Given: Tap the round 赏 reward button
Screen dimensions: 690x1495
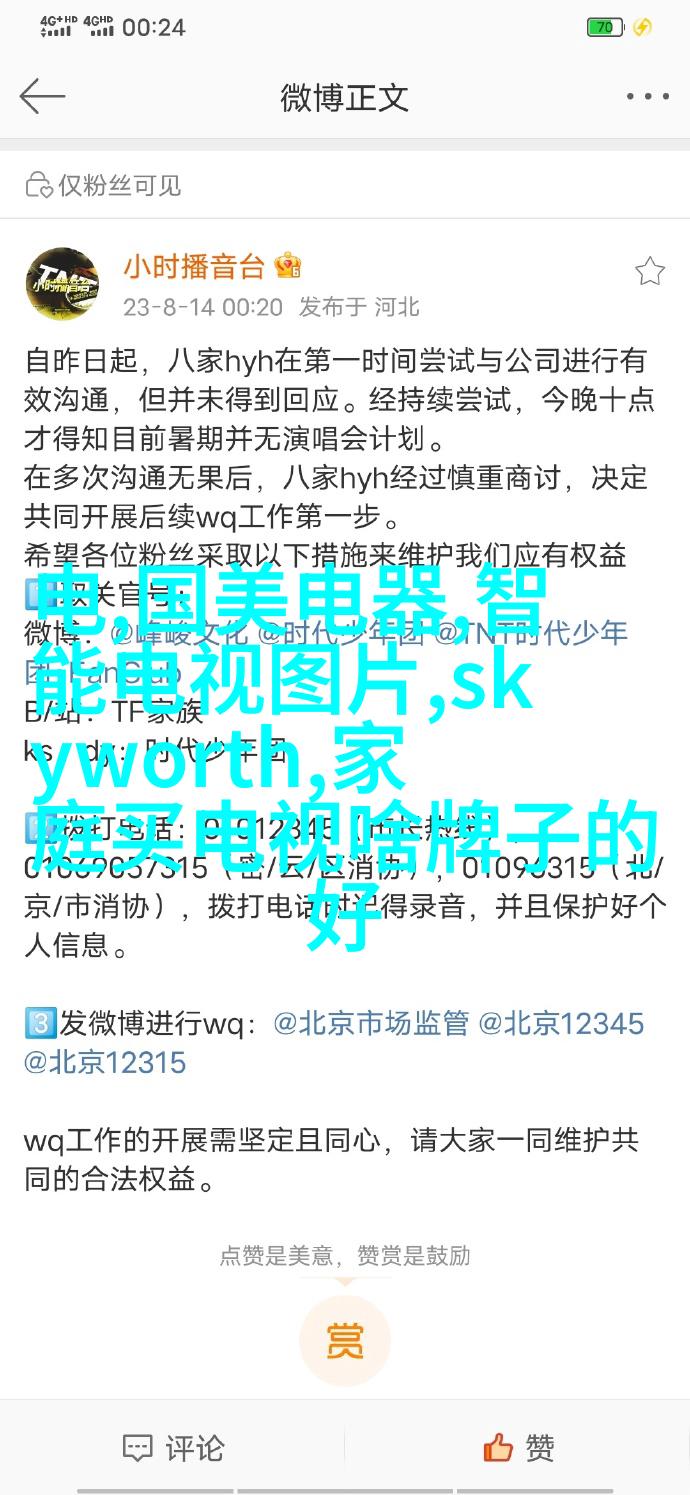Looking at the screenshot, I should click(x=345, y=1341).
